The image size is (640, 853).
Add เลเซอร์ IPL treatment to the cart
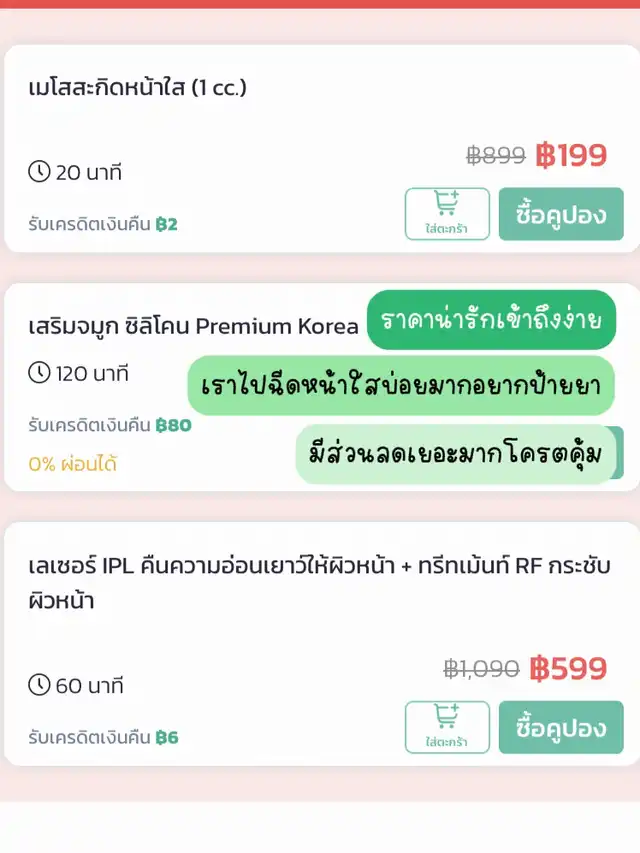tap(447, 727)
